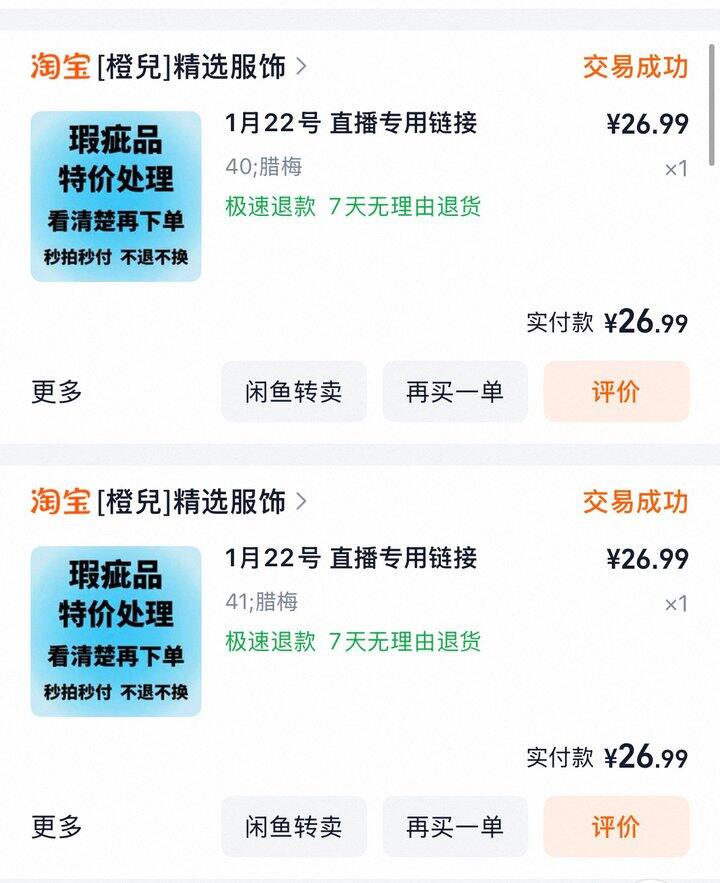Tap 评价 for the 41;腊梅 order

(x=616, y=826)
